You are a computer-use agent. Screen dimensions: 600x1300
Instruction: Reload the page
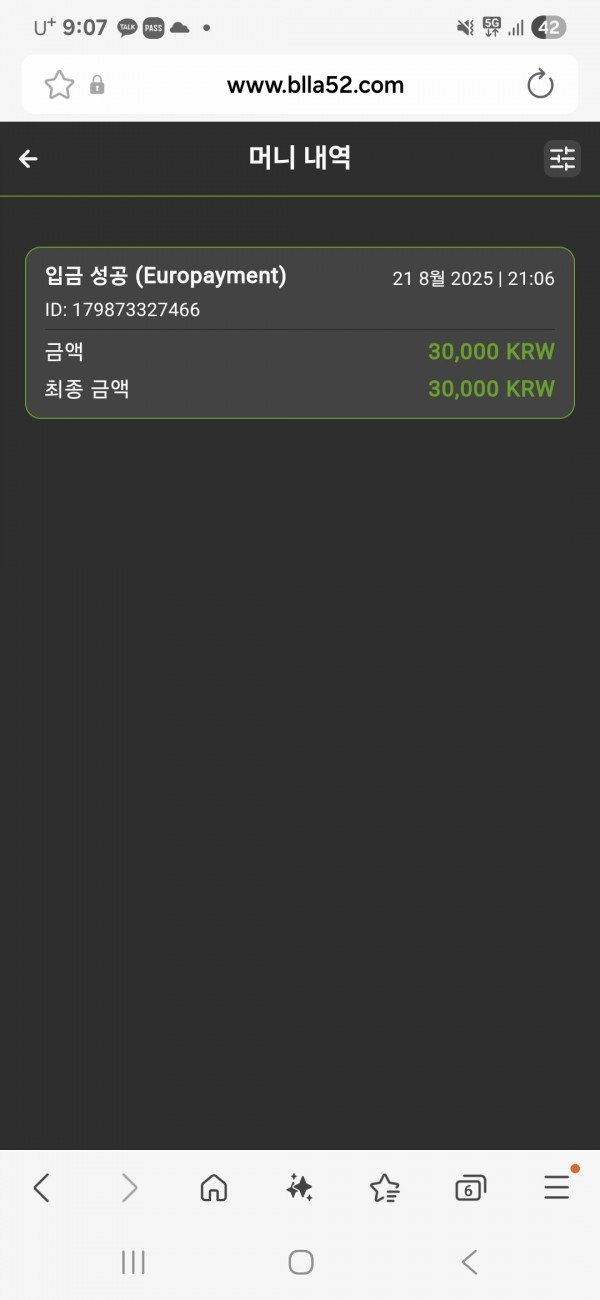click(x=540, y=85)
